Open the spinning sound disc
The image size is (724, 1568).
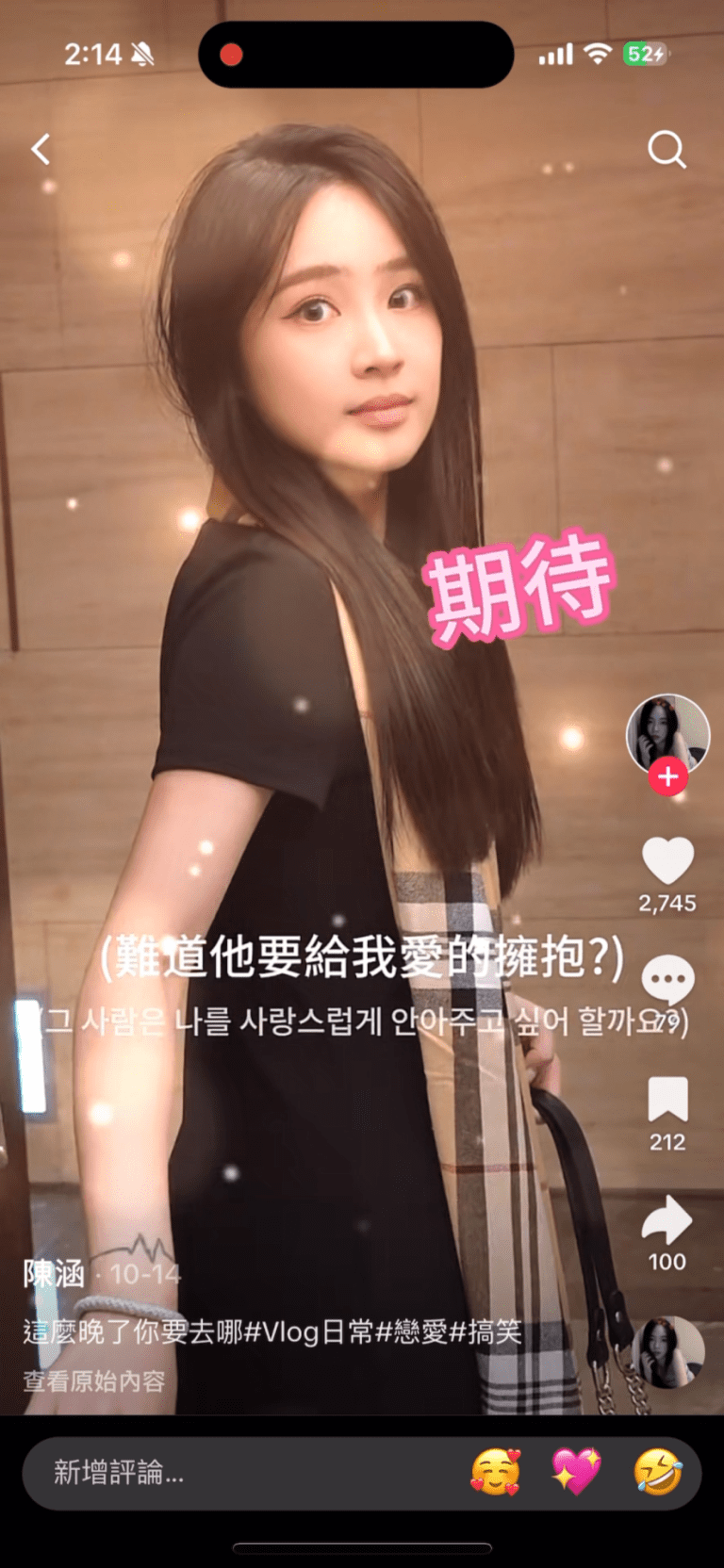[x=667, y=1353]
